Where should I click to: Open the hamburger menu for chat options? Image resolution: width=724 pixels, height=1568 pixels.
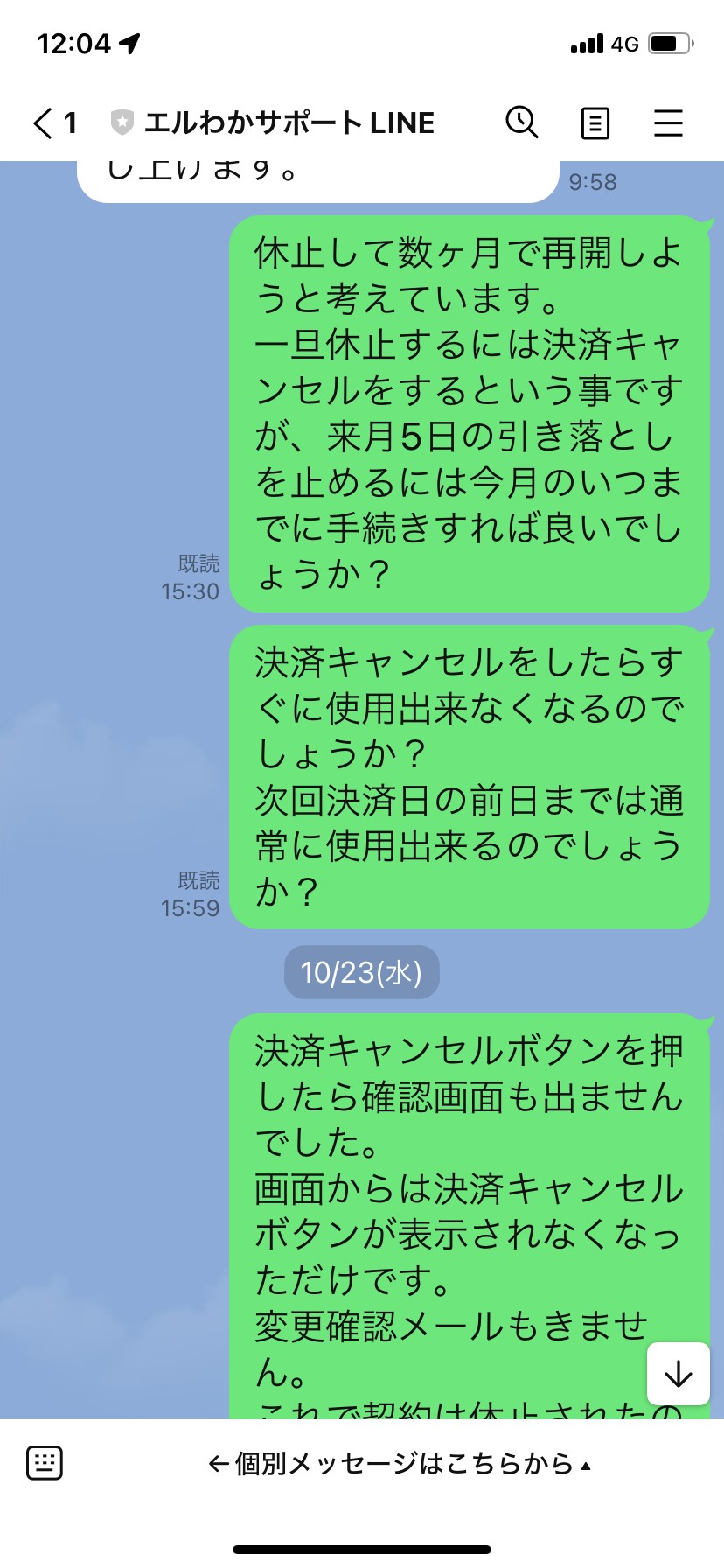coord(668,123)
